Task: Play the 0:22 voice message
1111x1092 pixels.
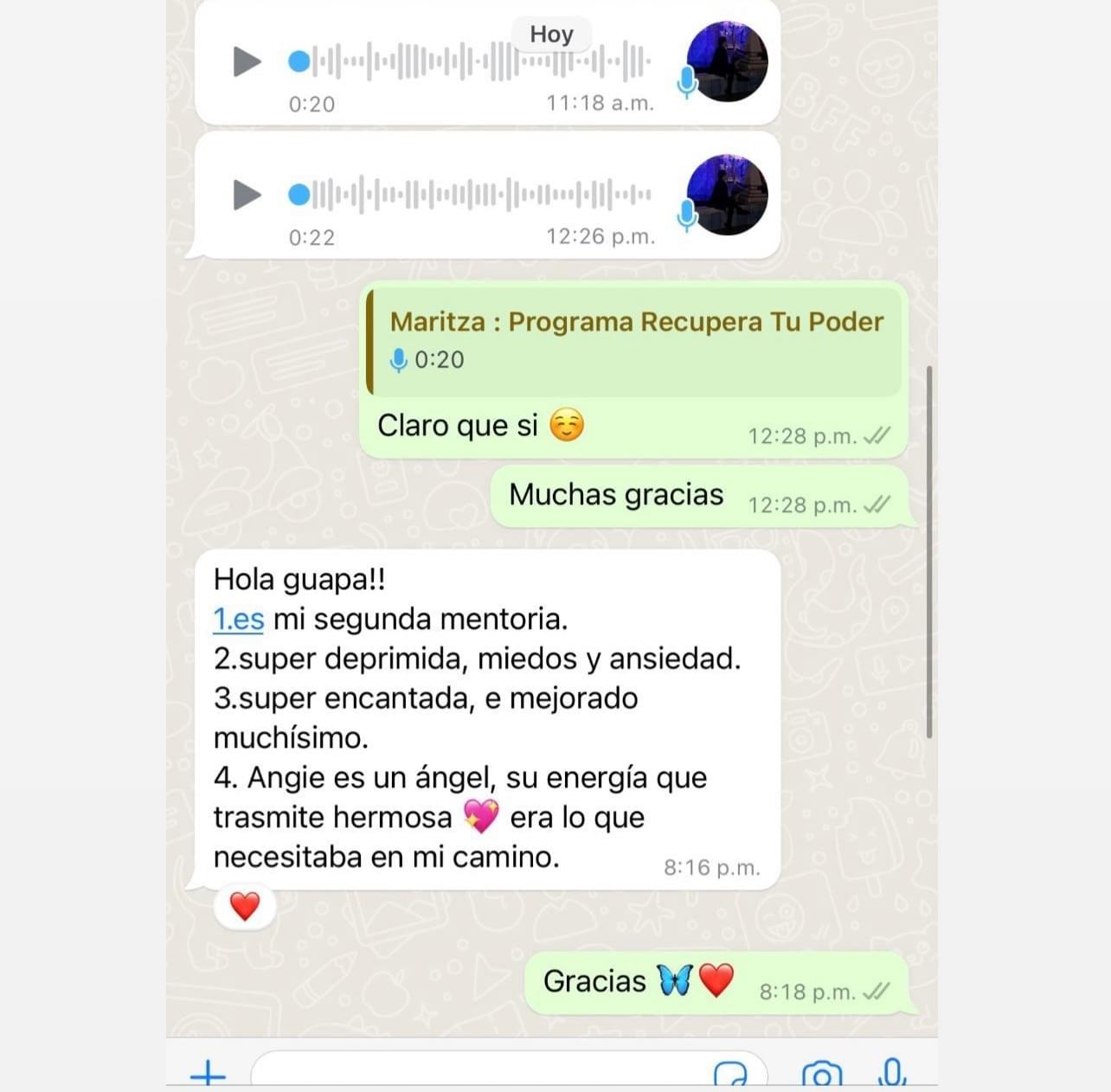Action: click(247, 195)
